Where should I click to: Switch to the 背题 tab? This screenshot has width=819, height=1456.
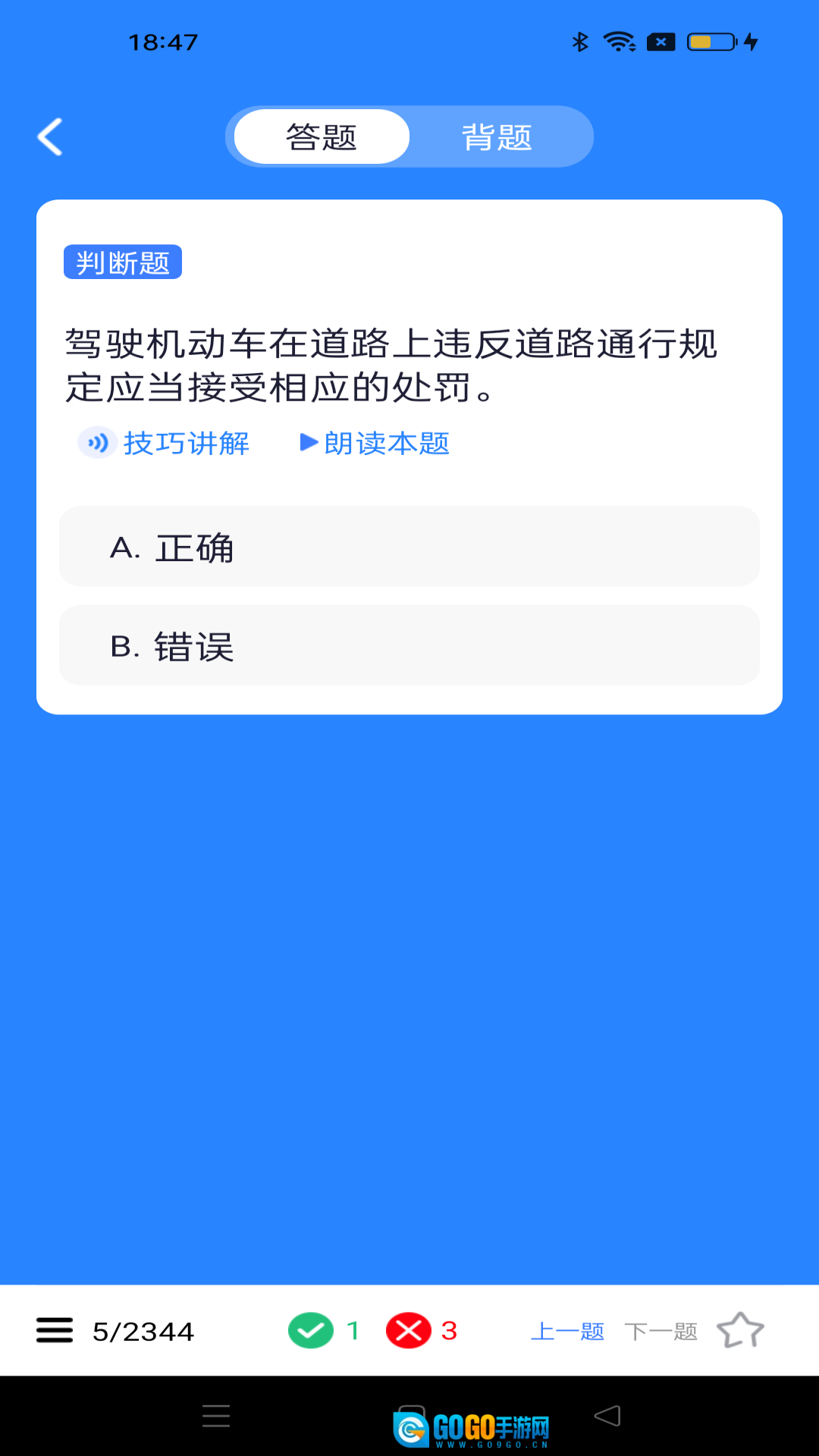[497, 137]
